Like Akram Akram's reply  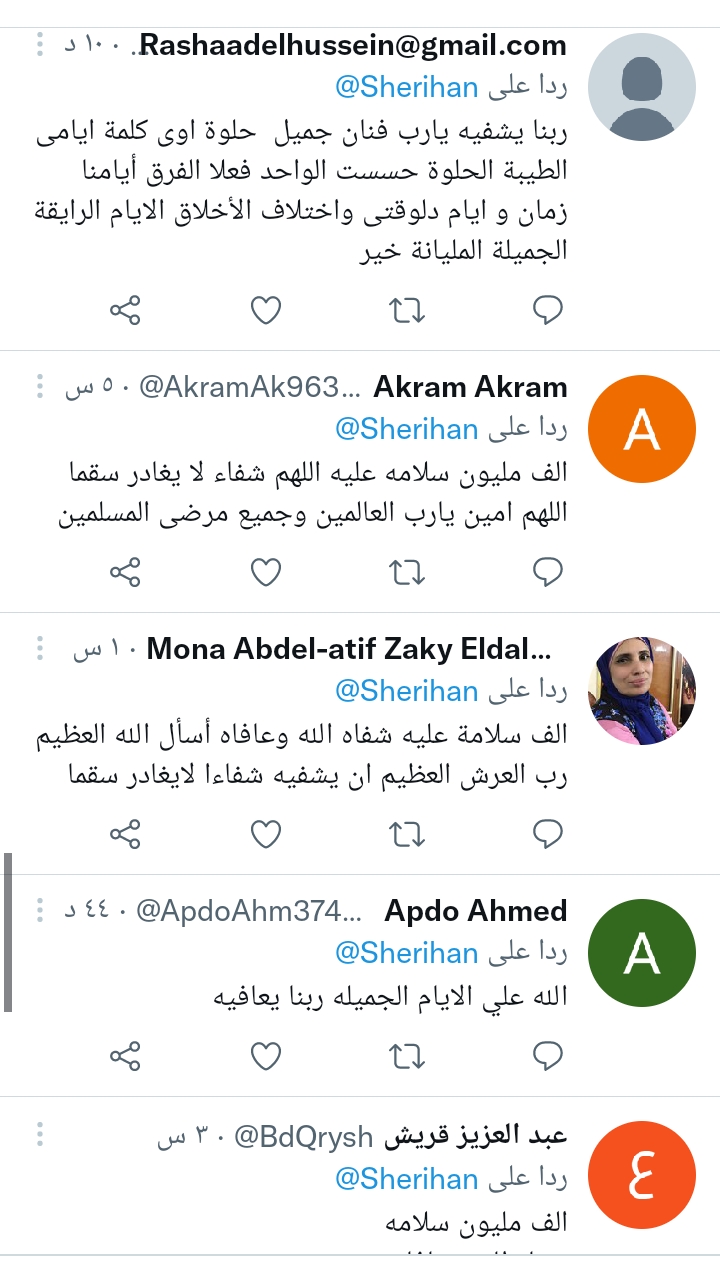tap(265, 572)
